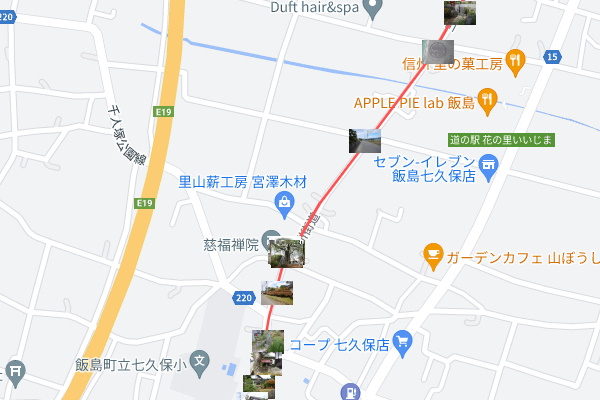Tap the ガーデンカフェ 山ぼうし cafe pin
The width and height of the screenshot is (600, 400).
tap(433, 257)
